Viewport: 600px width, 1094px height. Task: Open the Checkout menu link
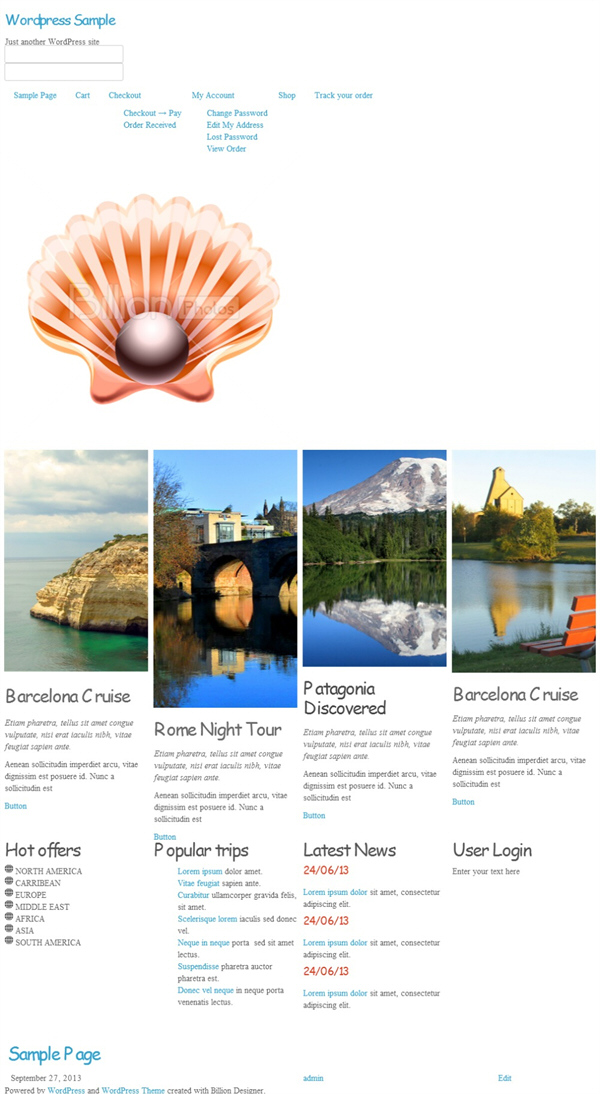125,96
